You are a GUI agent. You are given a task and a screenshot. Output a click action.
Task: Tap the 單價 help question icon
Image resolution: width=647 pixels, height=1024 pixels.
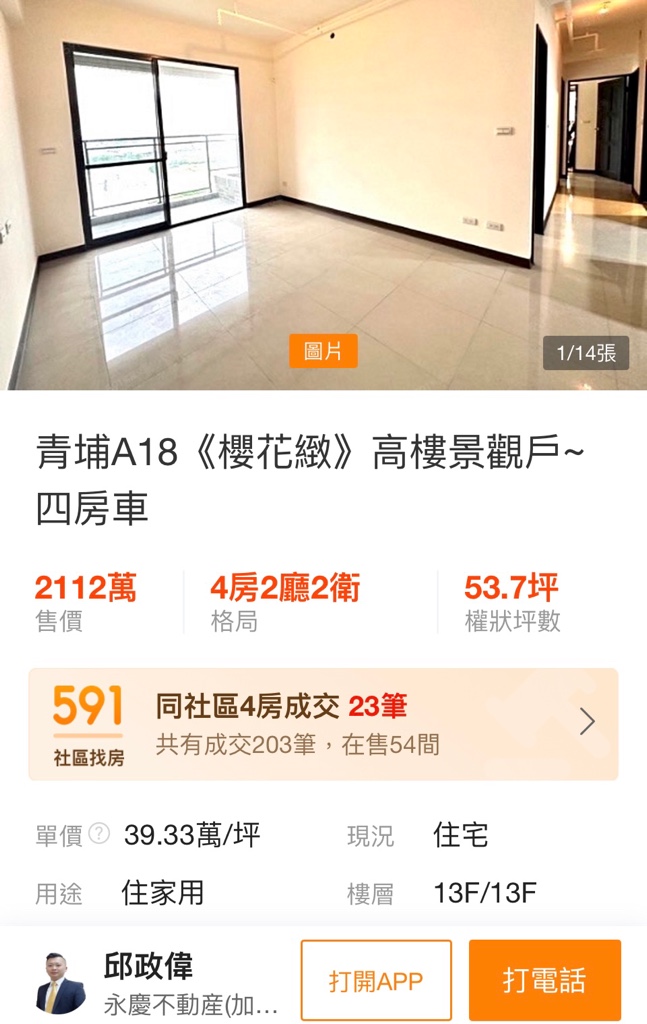pyautogui.click(x=99, y=834)
